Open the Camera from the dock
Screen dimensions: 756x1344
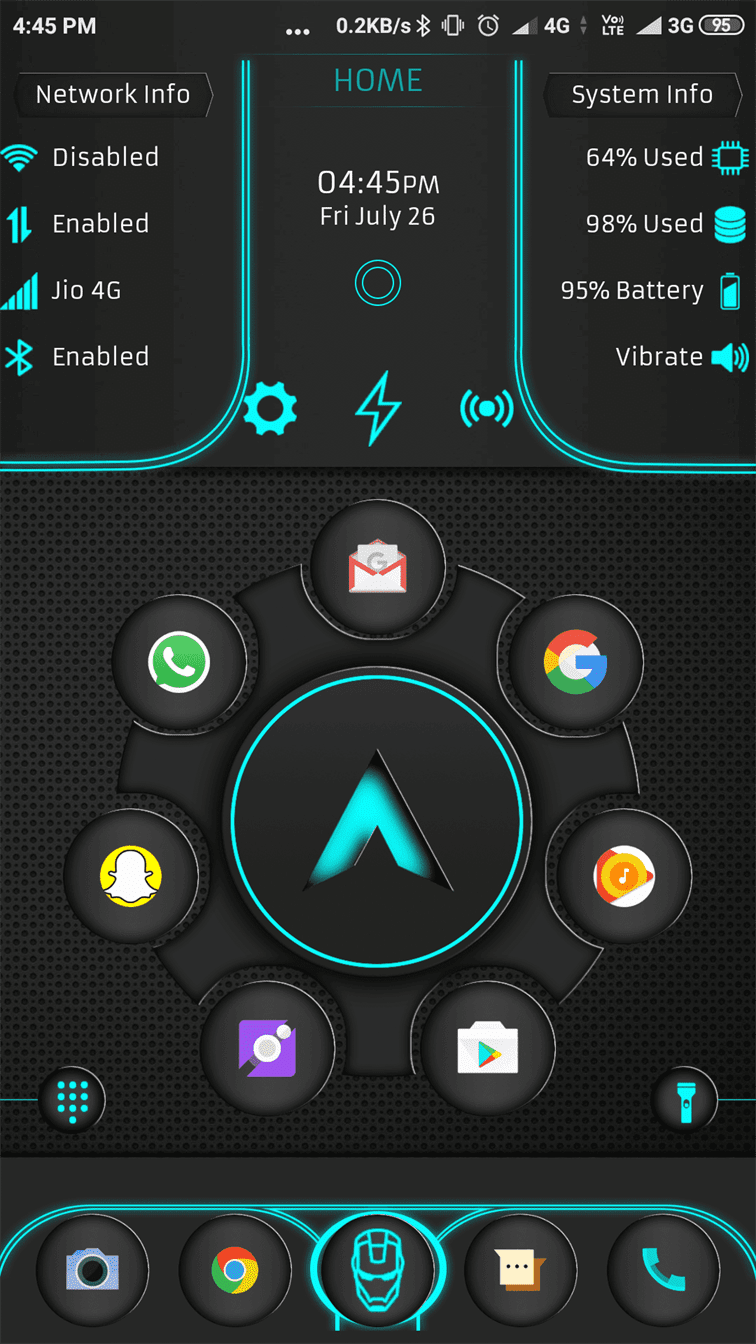point(92,1270)
